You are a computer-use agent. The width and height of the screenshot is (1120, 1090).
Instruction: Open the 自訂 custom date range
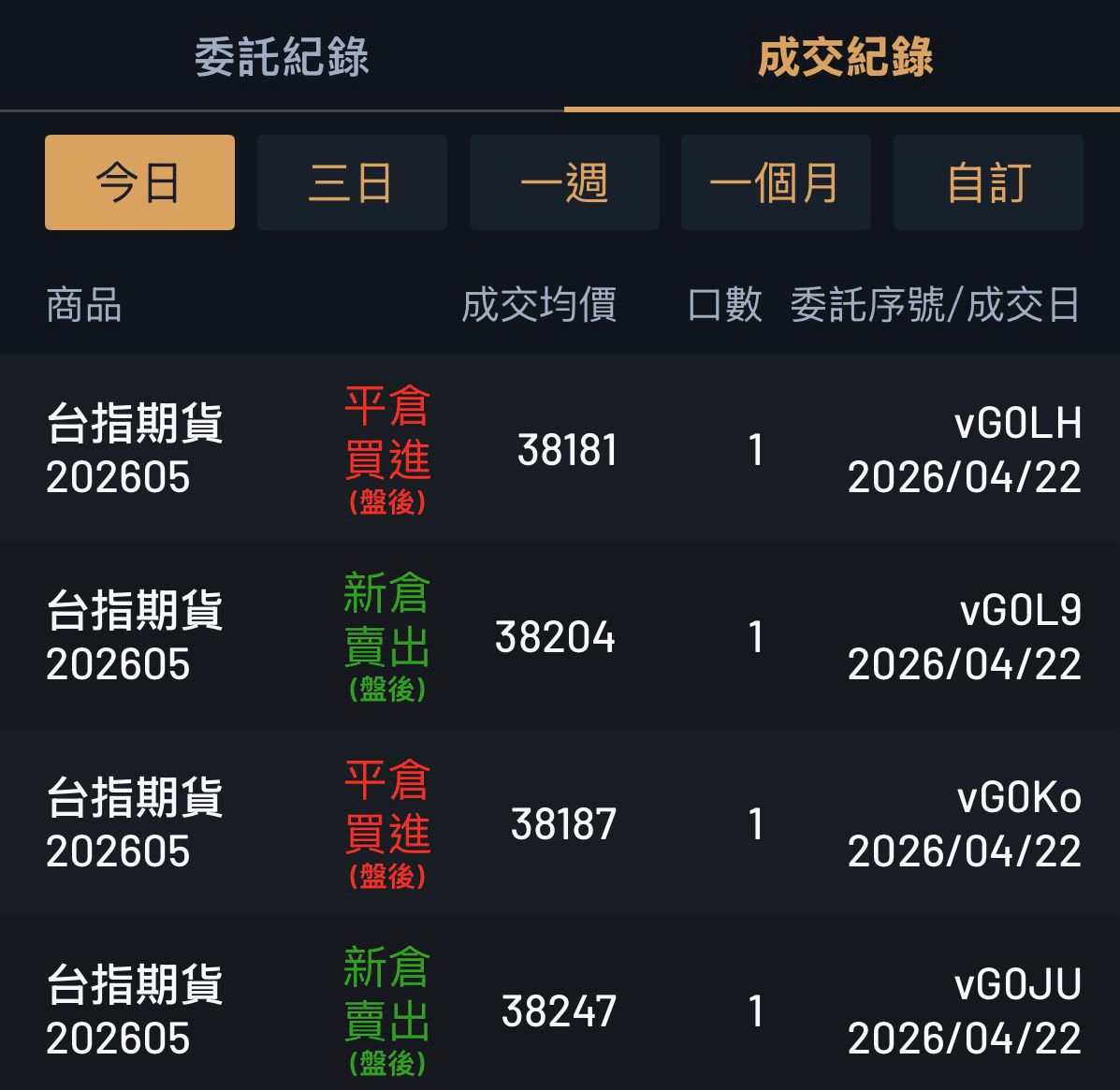pos(988,182)
